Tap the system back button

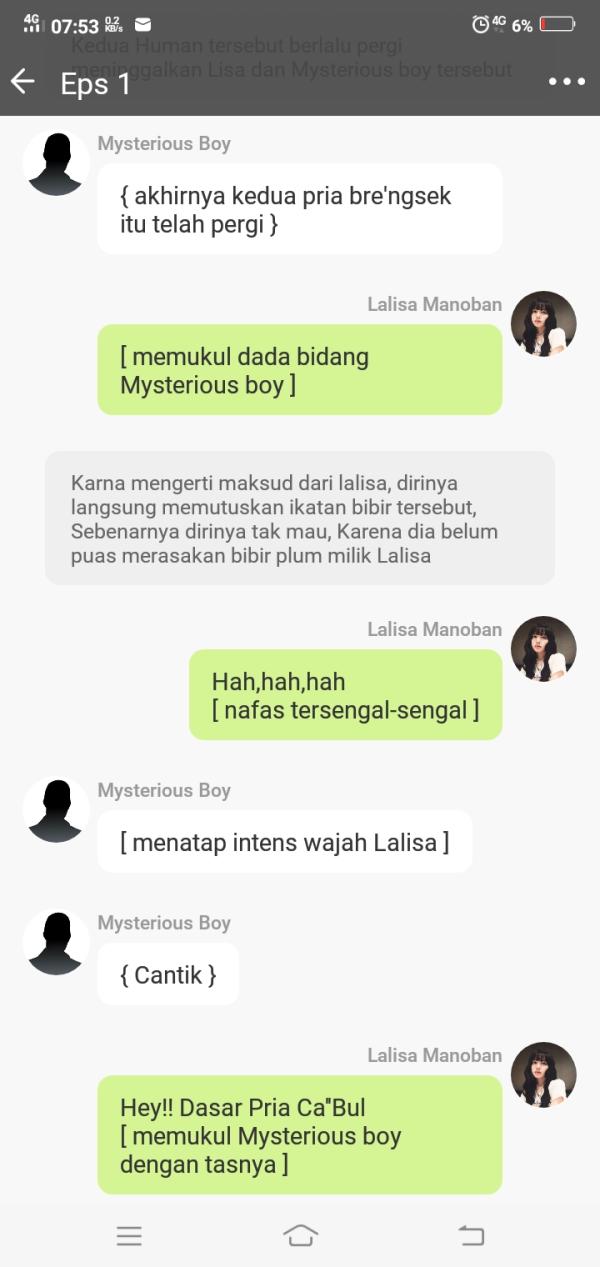coord(471,1236)
